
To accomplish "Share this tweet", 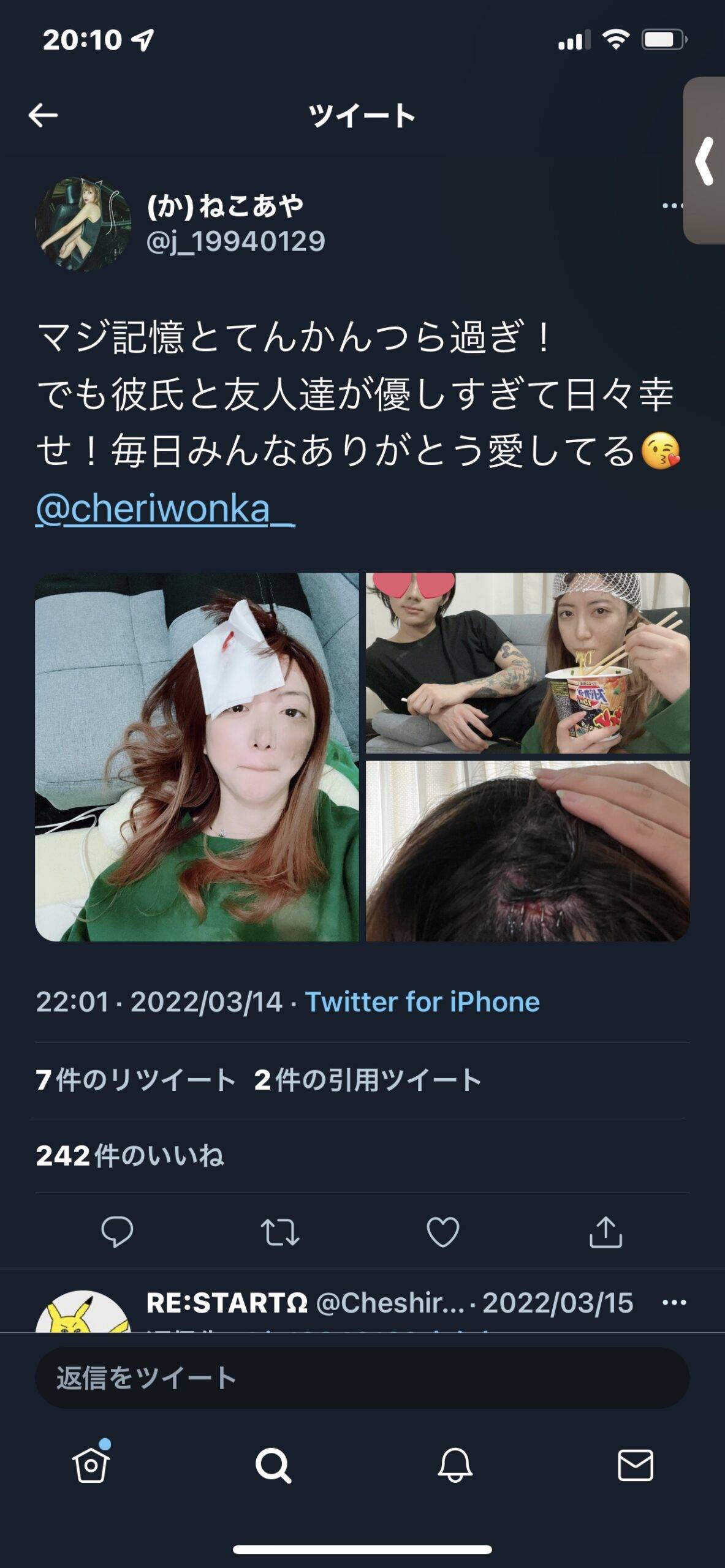I will pyautogui.click(x=605, y=1232).
